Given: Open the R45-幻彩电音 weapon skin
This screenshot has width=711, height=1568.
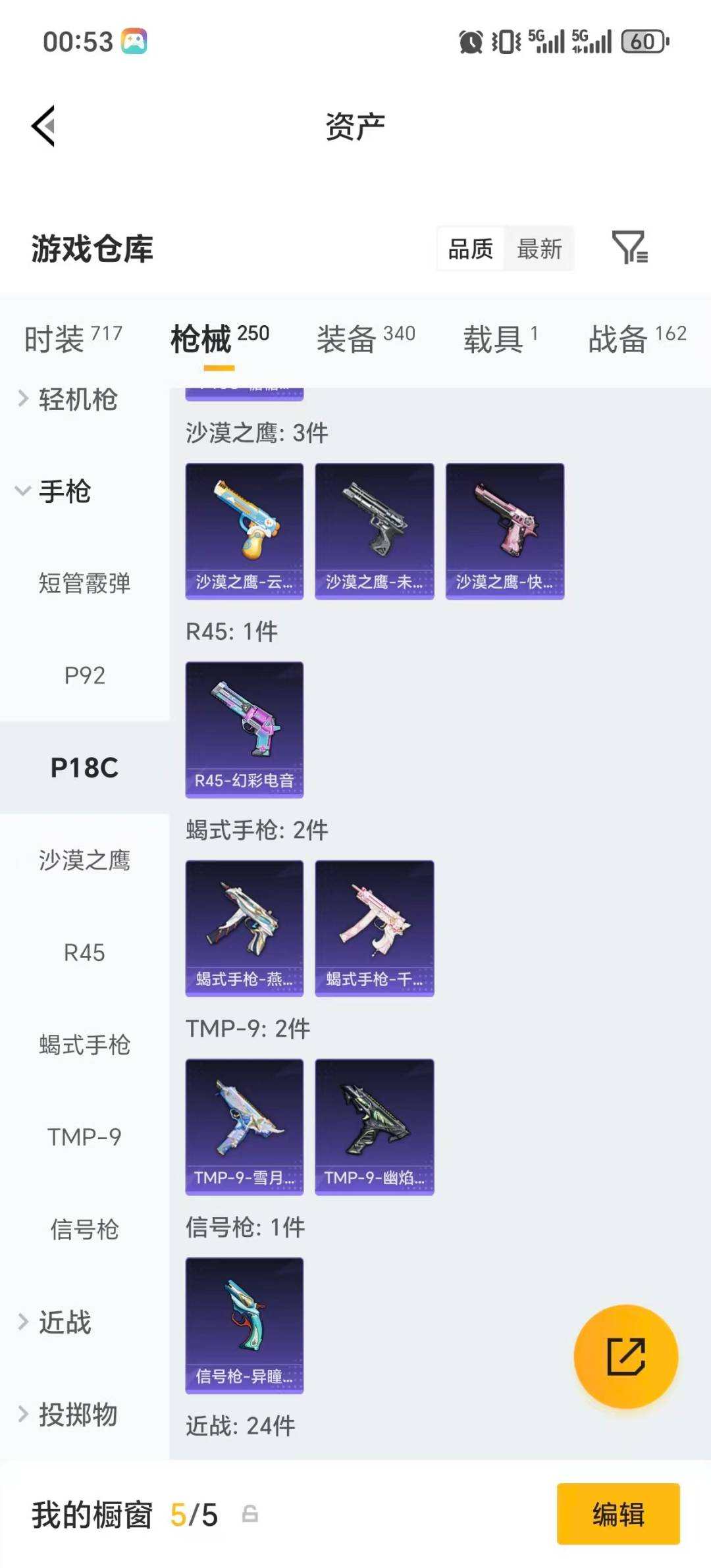Looking at the screenshot, I should (x=244, y=727).
